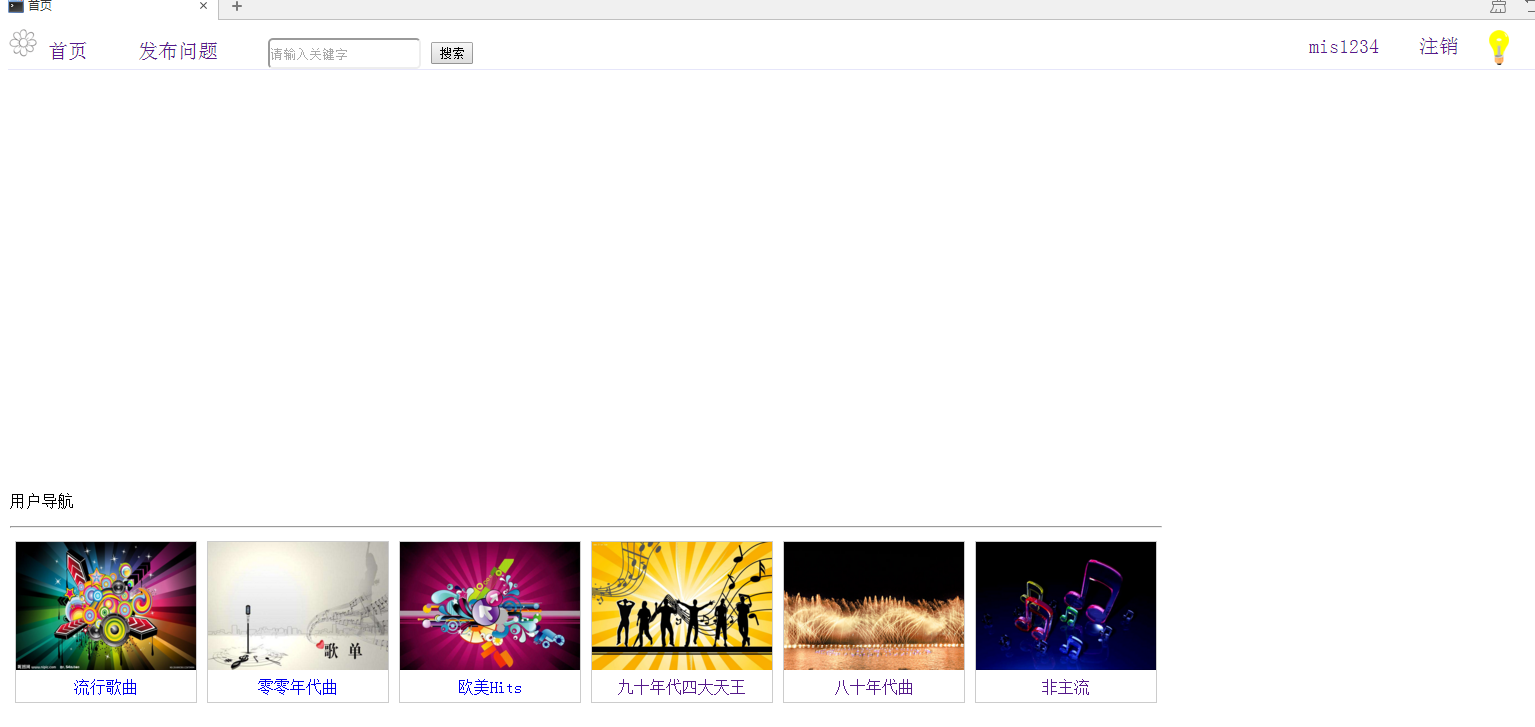Open the mis1234 user profile link
Image resolution: width=1535 pixels, height=727 pixels.
(x=1343, y=47)
